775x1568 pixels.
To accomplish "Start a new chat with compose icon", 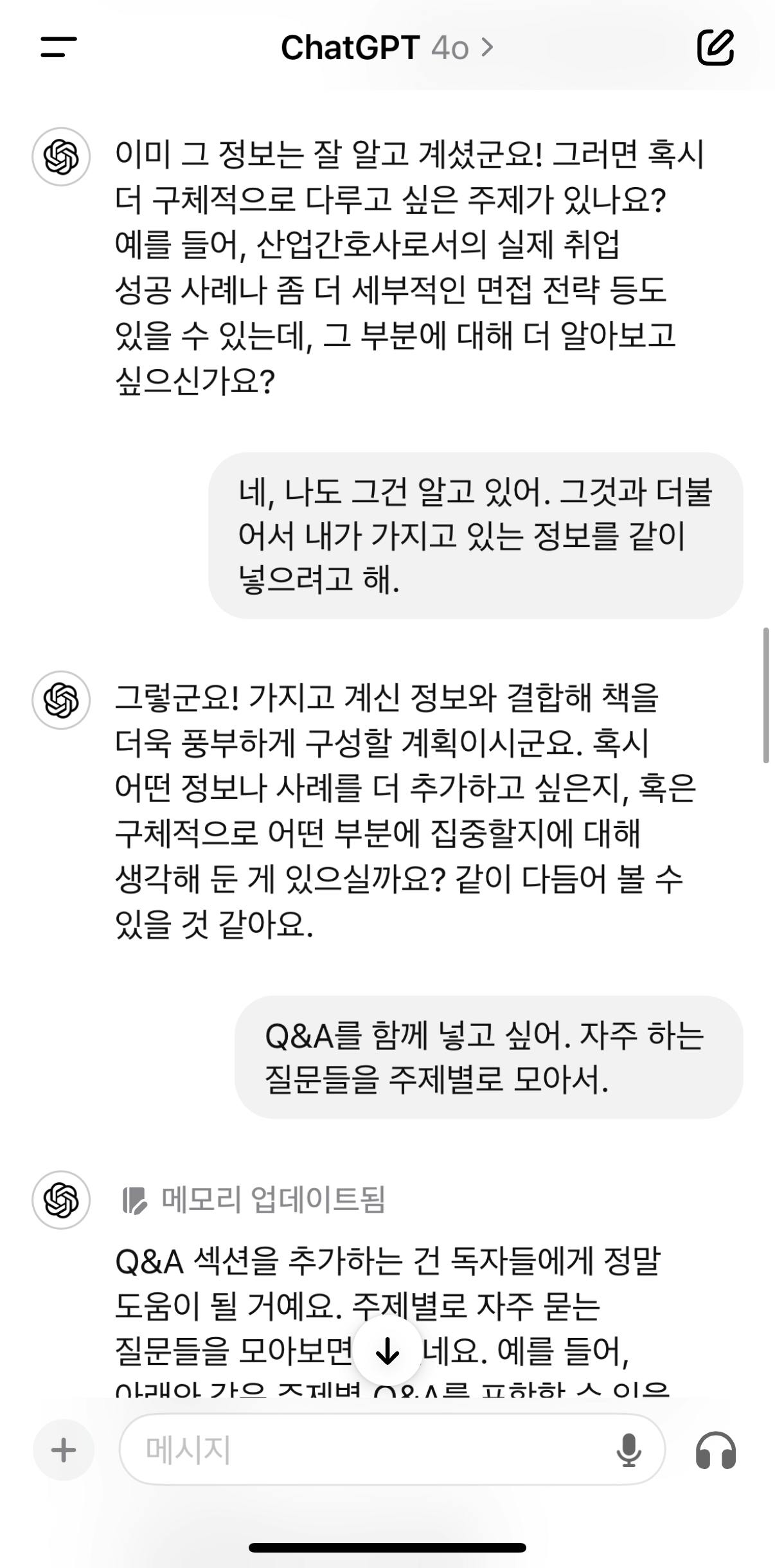I will point(715,48).
